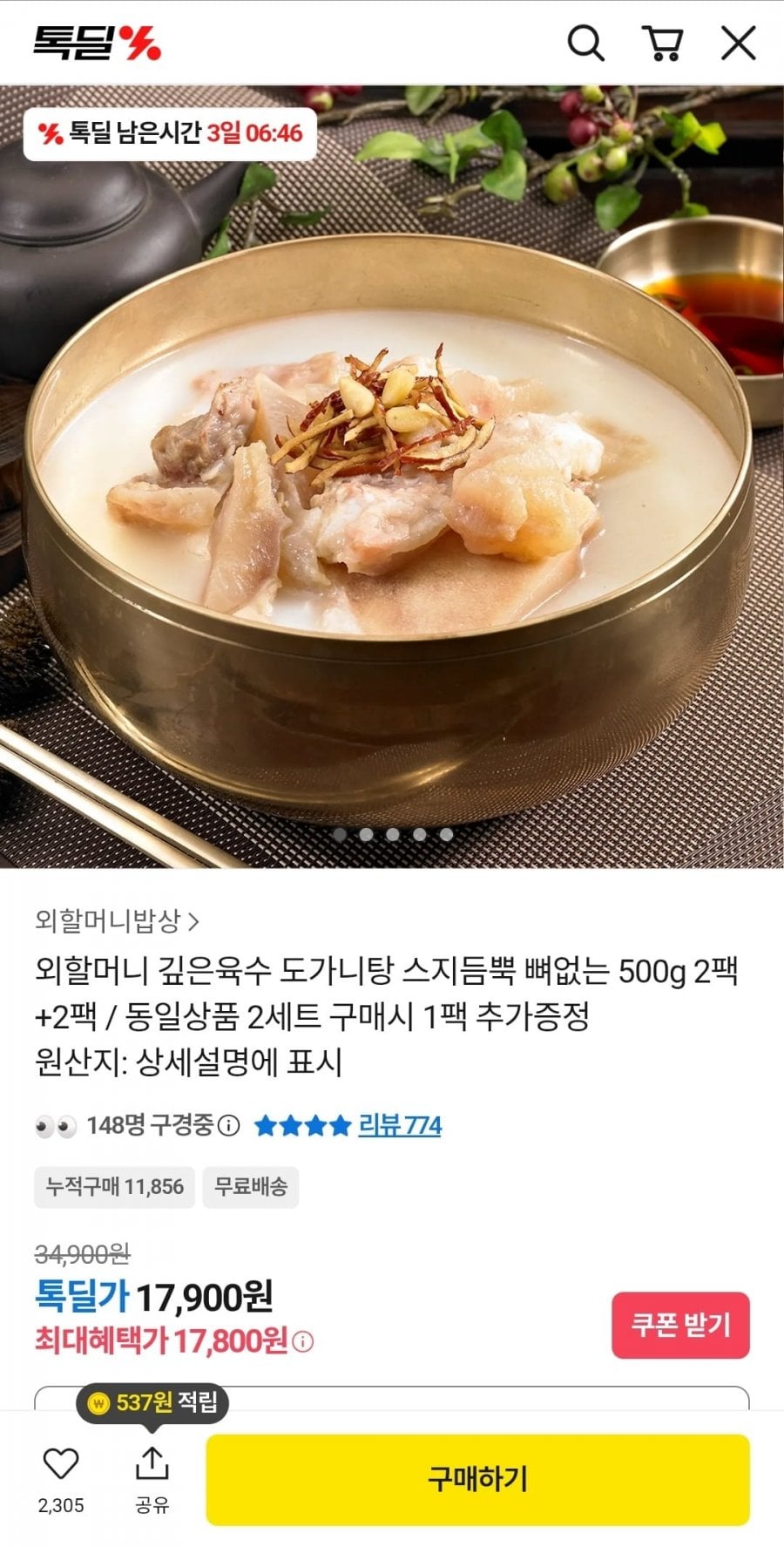Show info about 148명 구경중
Viewport: 784px width, 1547px height.
click(x=228, y=1125)
